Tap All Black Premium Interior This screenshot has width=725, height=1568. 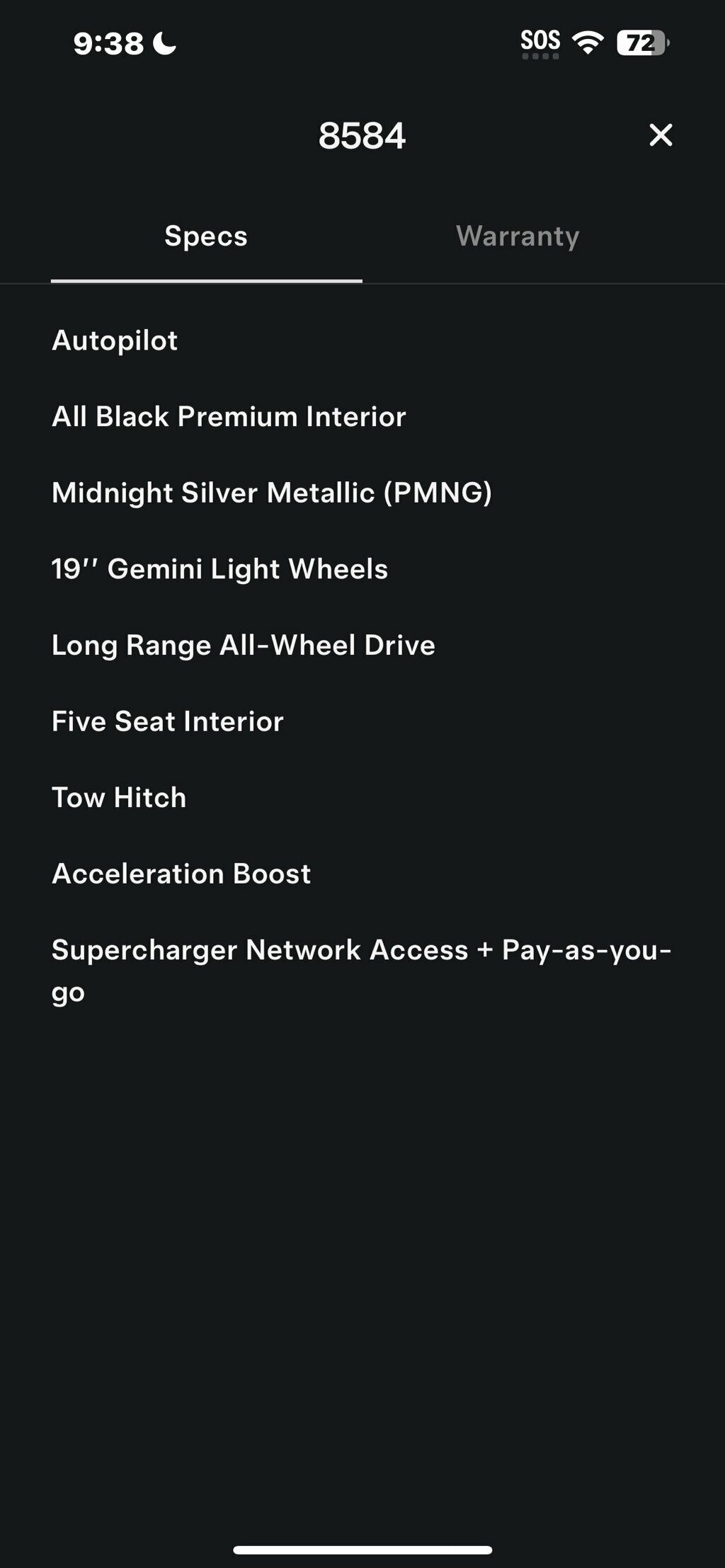pyautogui.click(x=228, y=416)
